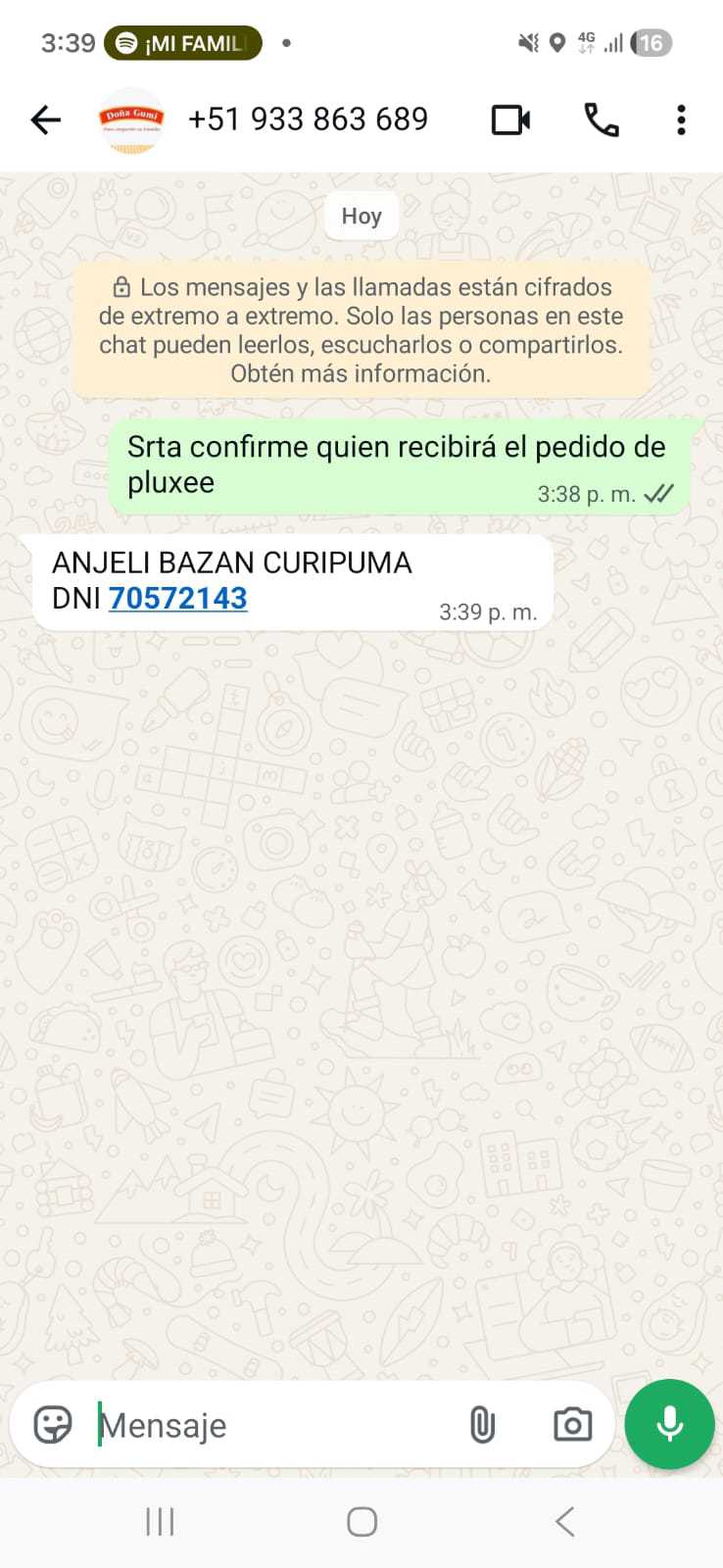Go back to the chats list

45,120
